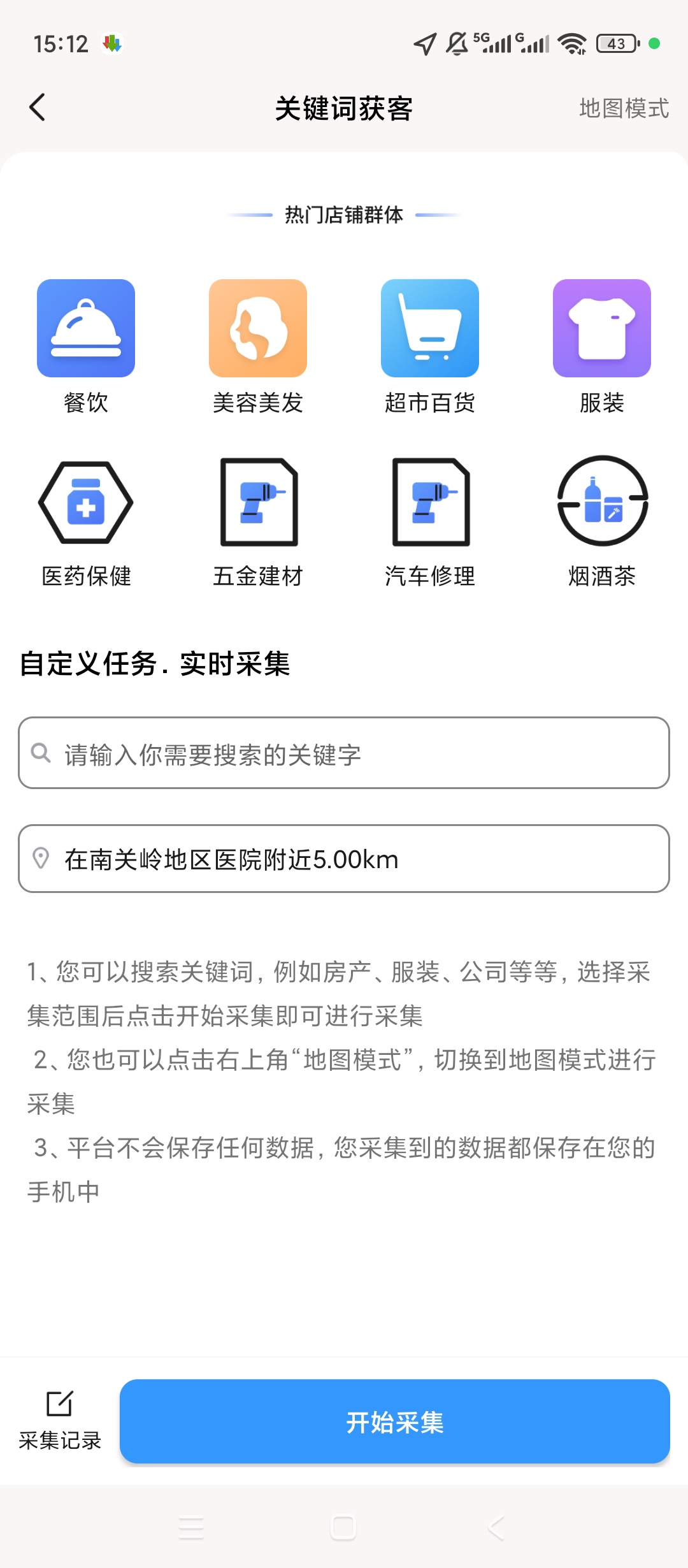
Task: Tap the 烟酒茶 category
Action: (602, 521)
